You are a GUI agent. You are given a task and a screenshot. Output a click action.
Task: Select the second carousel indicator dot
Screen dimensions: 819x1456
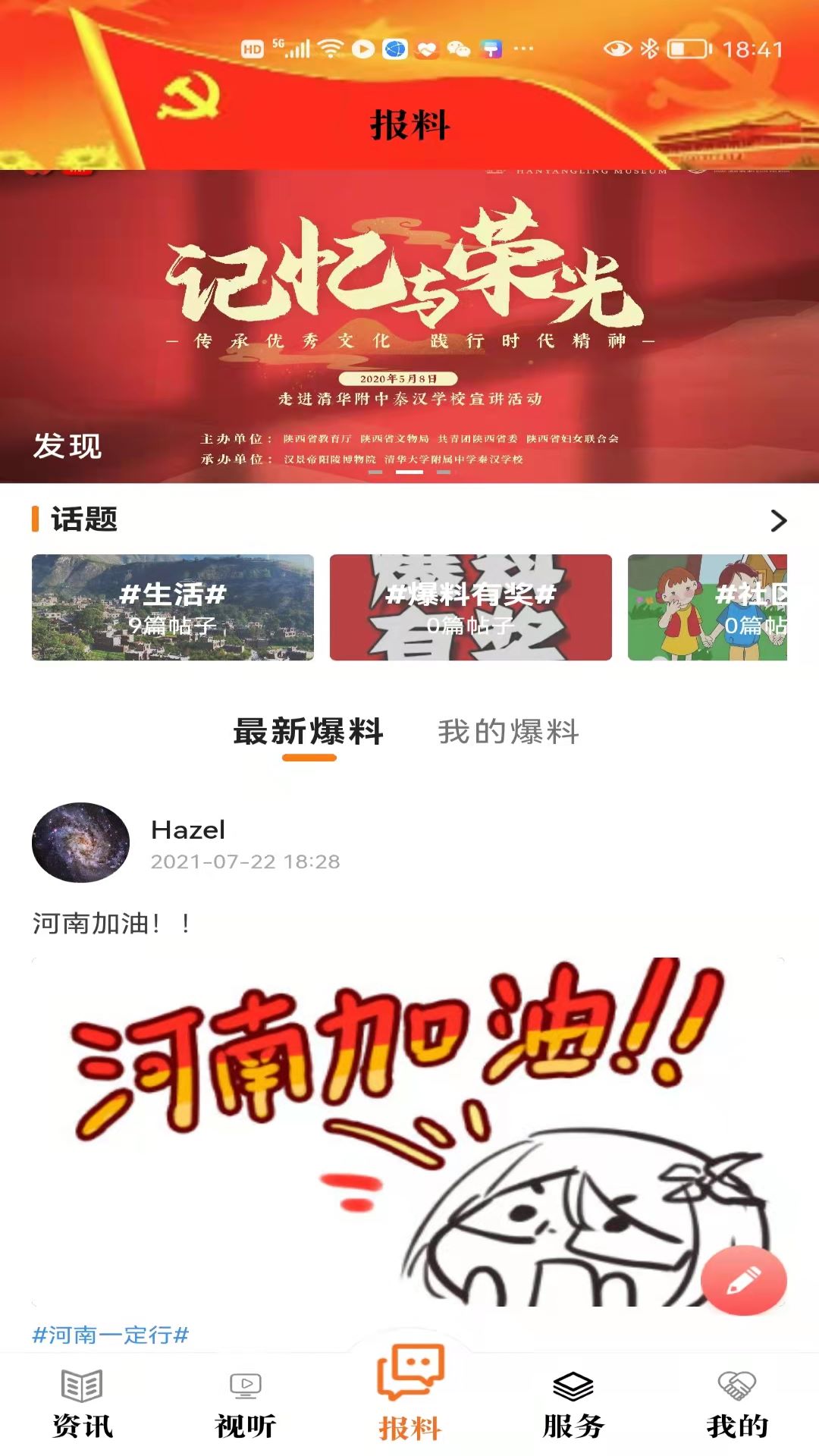411,472
